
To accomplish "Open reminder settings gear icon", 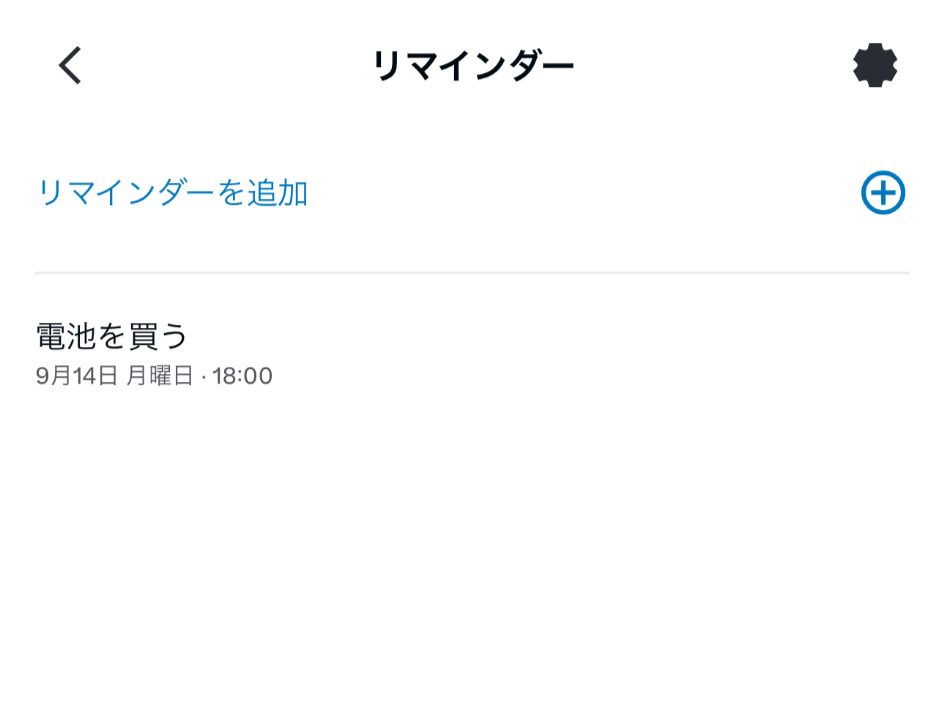I will tap(875, 65).
